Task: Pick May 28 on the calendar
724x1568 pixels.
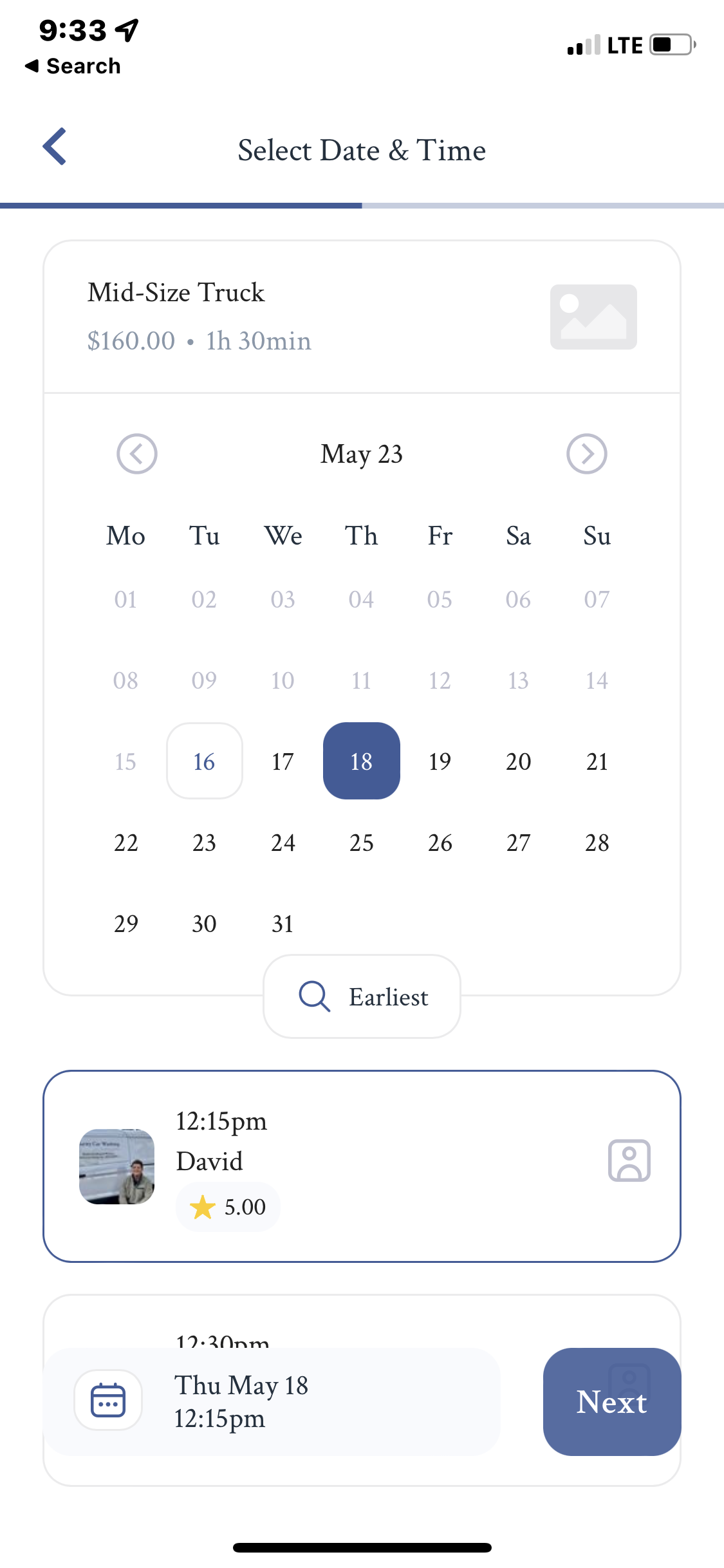Action: click(597, 843)
